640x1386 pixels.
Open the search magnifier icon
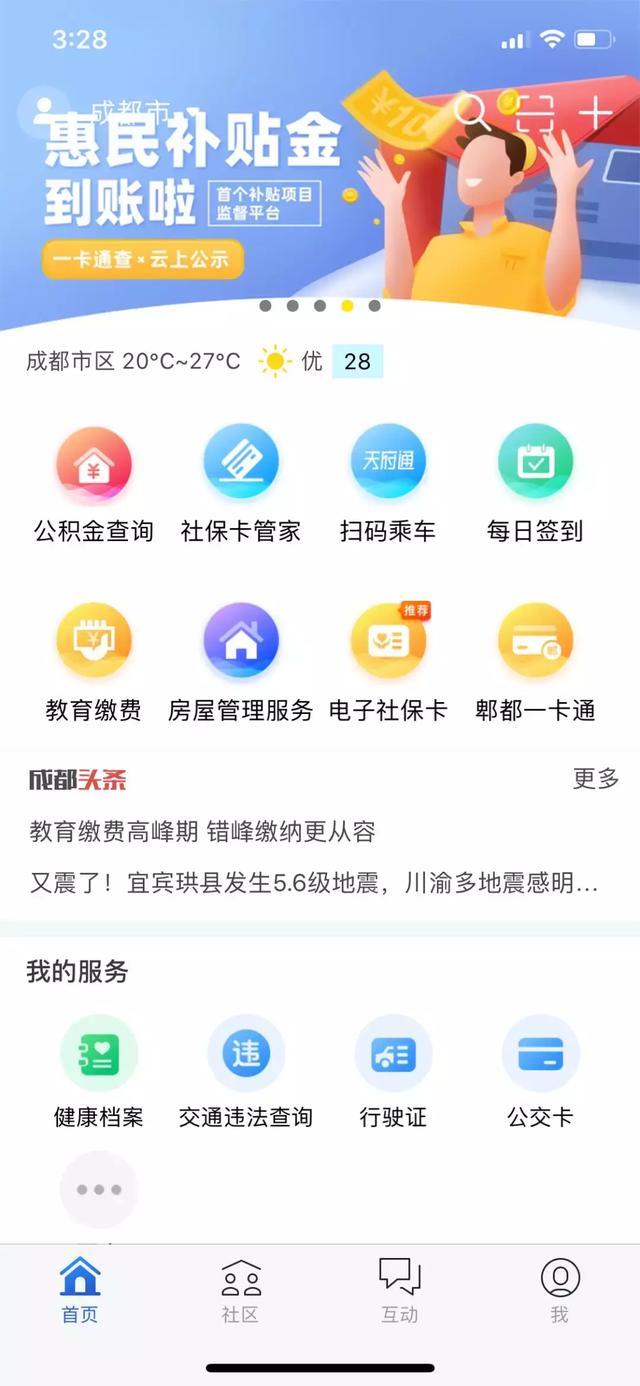(473, 113)
